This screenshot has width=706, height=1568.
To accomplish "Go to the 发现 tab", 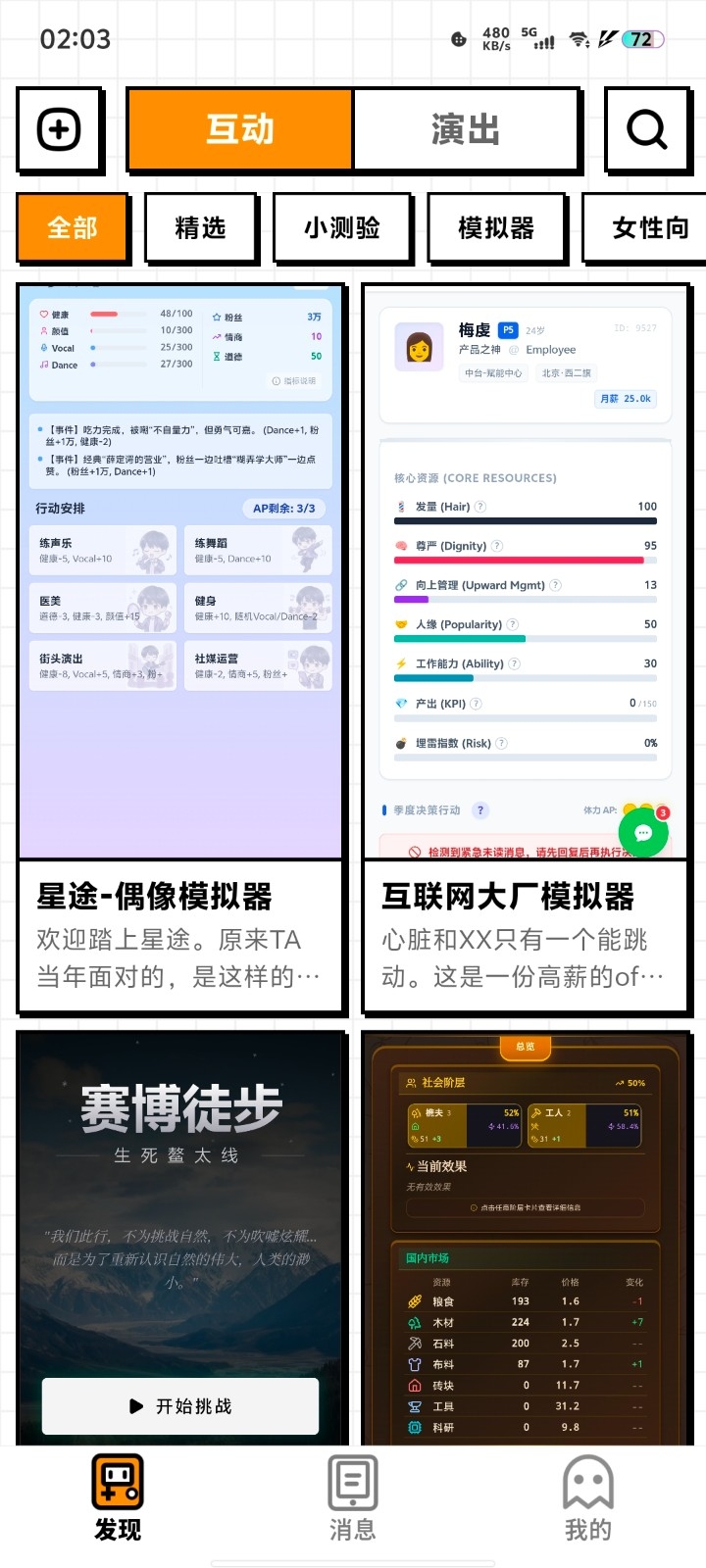I will (x=118, y=1497).
